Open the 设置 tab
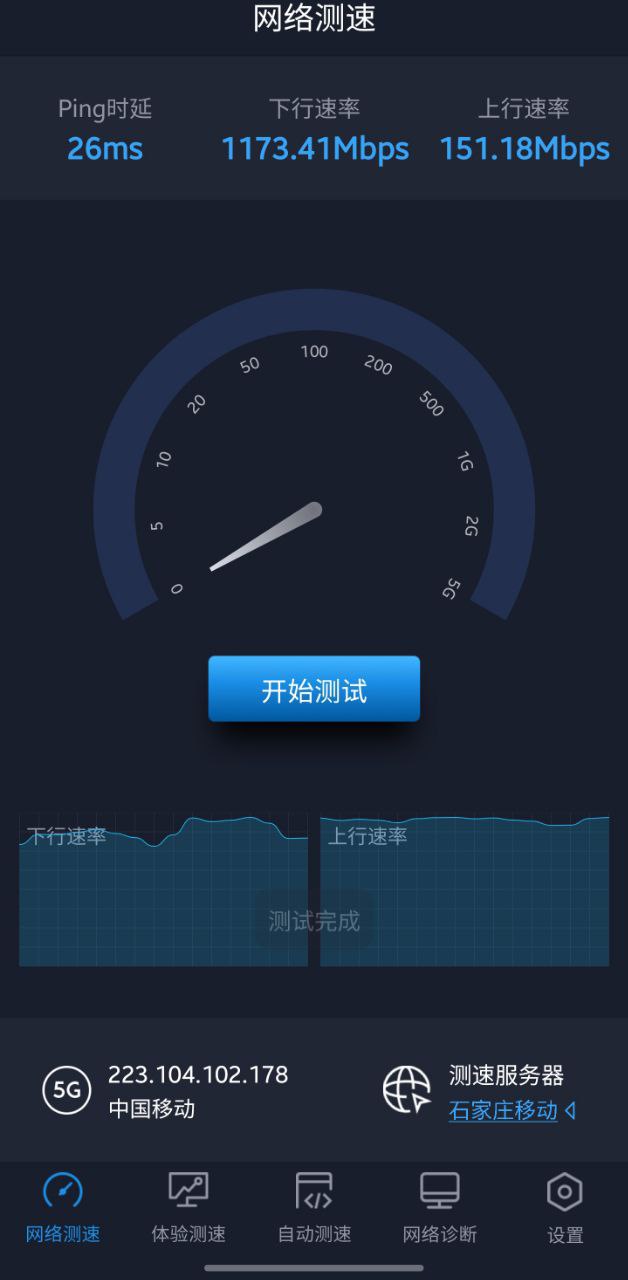Screen dimensions: 628x1280 pyautogui.click(x=564, y=1207)
